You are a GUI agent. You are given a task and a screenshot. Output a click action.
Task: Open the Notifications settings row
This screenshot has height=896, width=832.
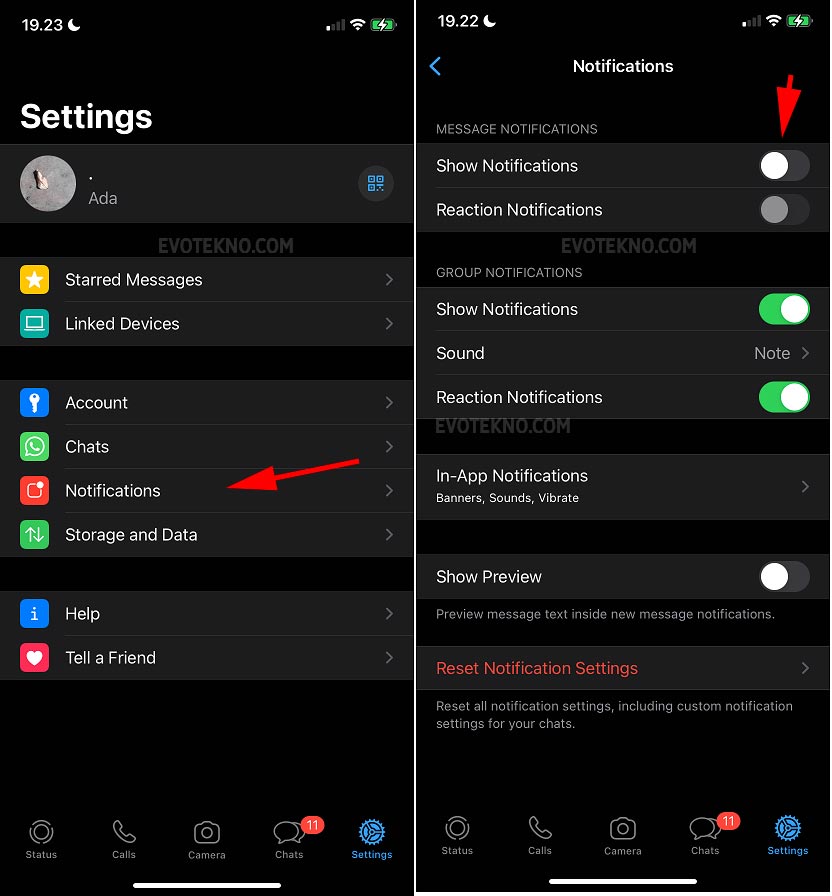(206, 491)
